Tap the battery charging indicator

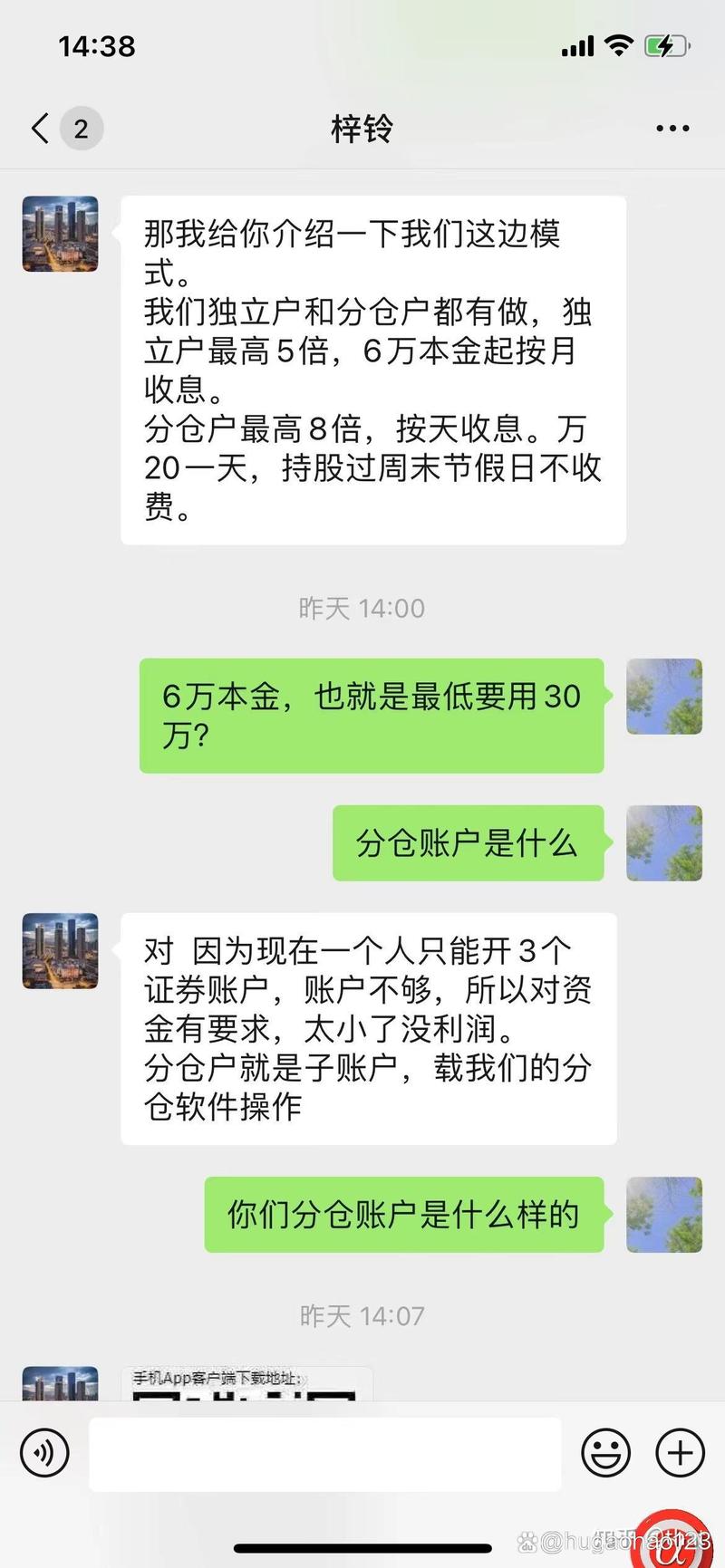(664, 45)
